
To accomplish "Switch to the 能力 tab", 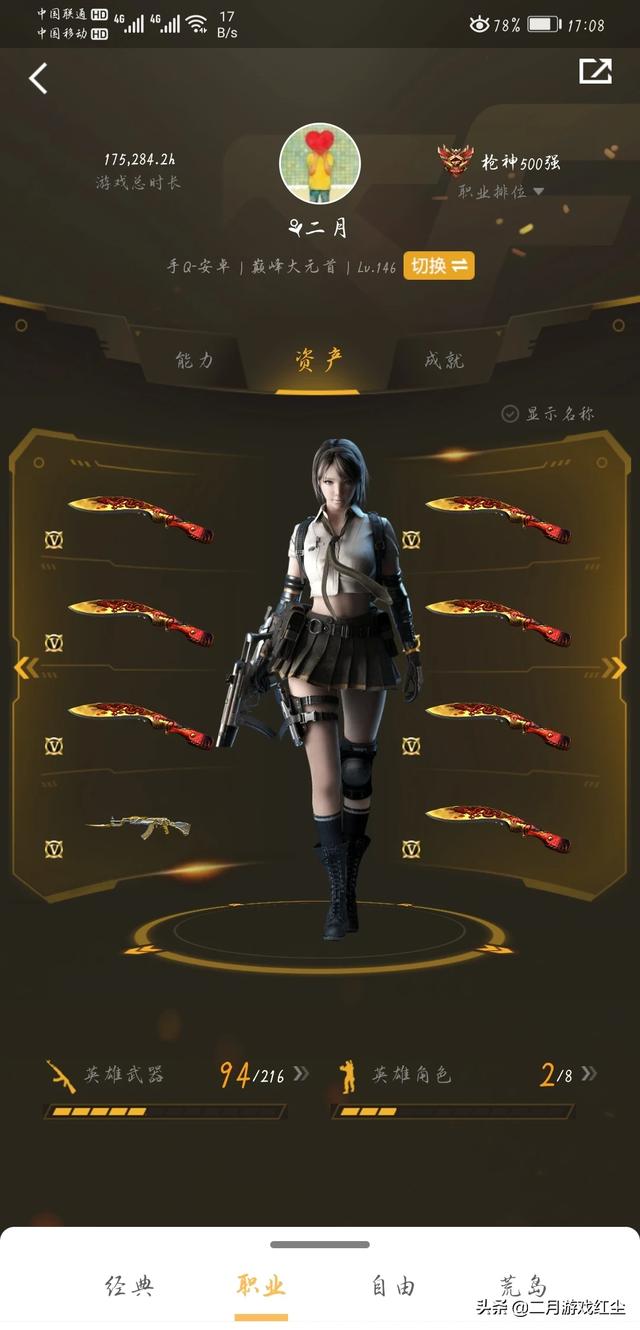I will click(194, 361).
